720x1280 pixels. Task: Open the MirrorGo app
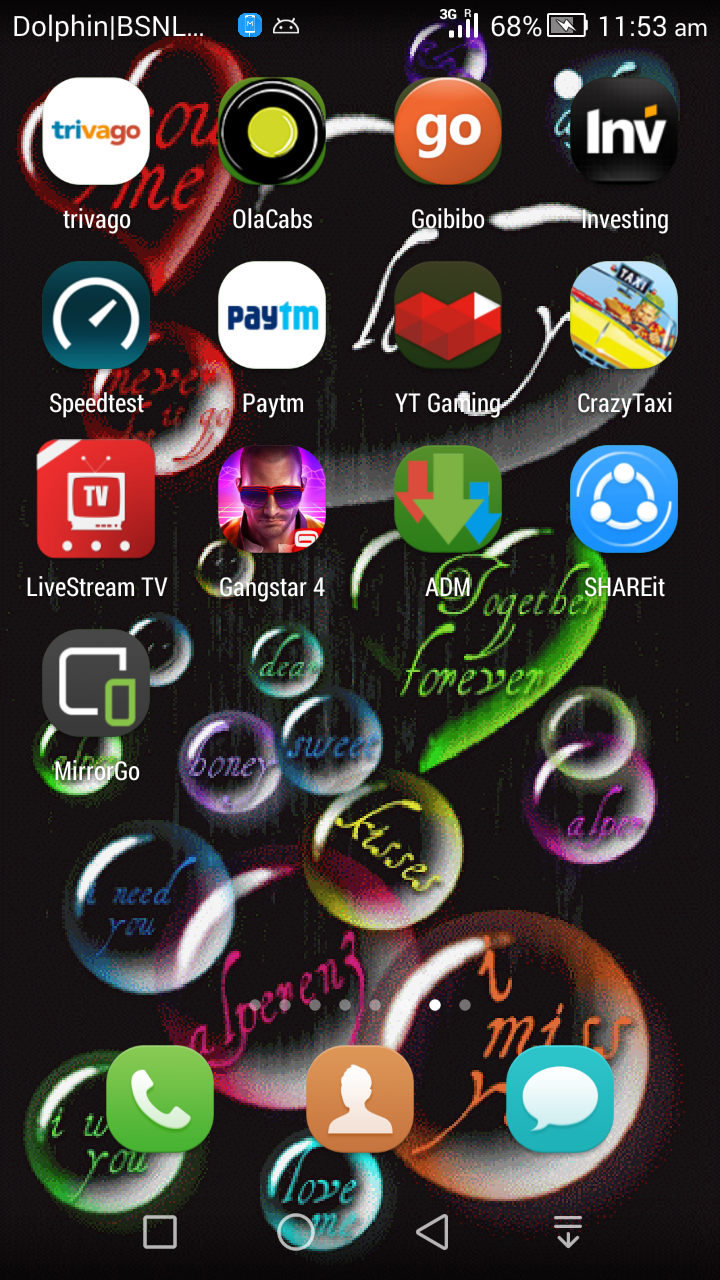point(96,684)
